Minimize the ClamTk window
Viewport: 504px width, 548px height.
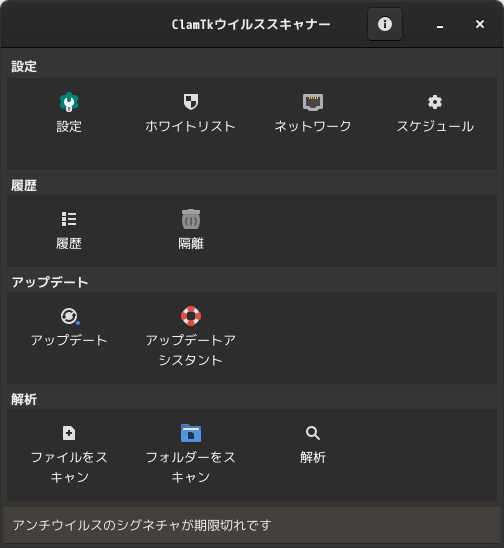coord(440,24)
